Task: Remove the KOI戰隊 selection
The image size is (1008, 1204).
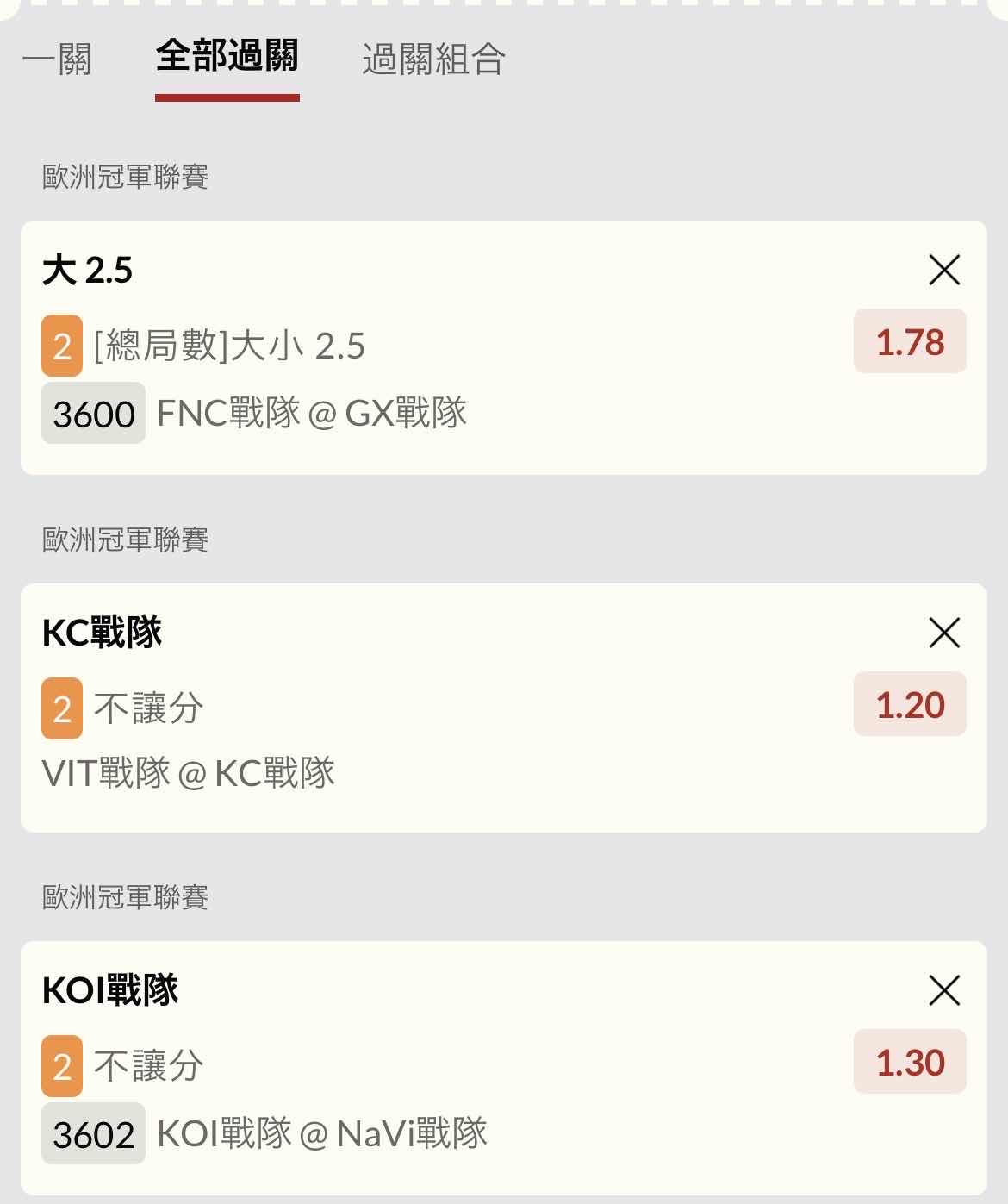Action: pyautogui.click(x=944, y=991)
